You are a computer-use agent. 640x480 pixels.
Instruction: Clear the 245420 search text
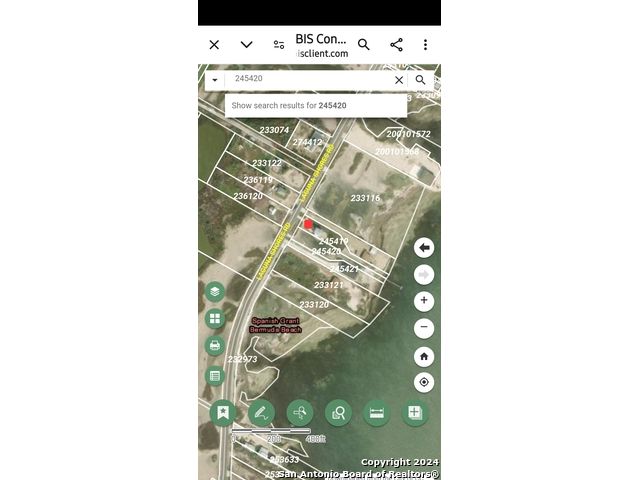tap(399, 80)
